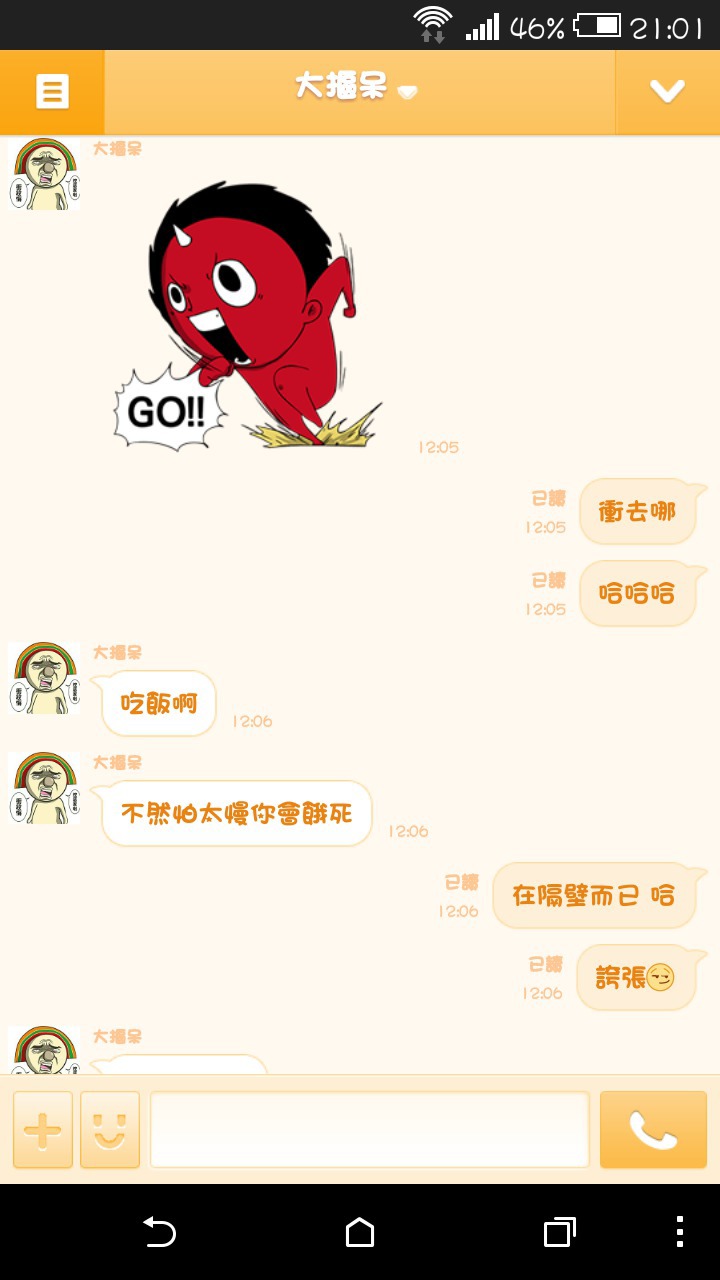Start a voice call with the phone button
The image size is (720, 1280).
(x=653, y=1130)
